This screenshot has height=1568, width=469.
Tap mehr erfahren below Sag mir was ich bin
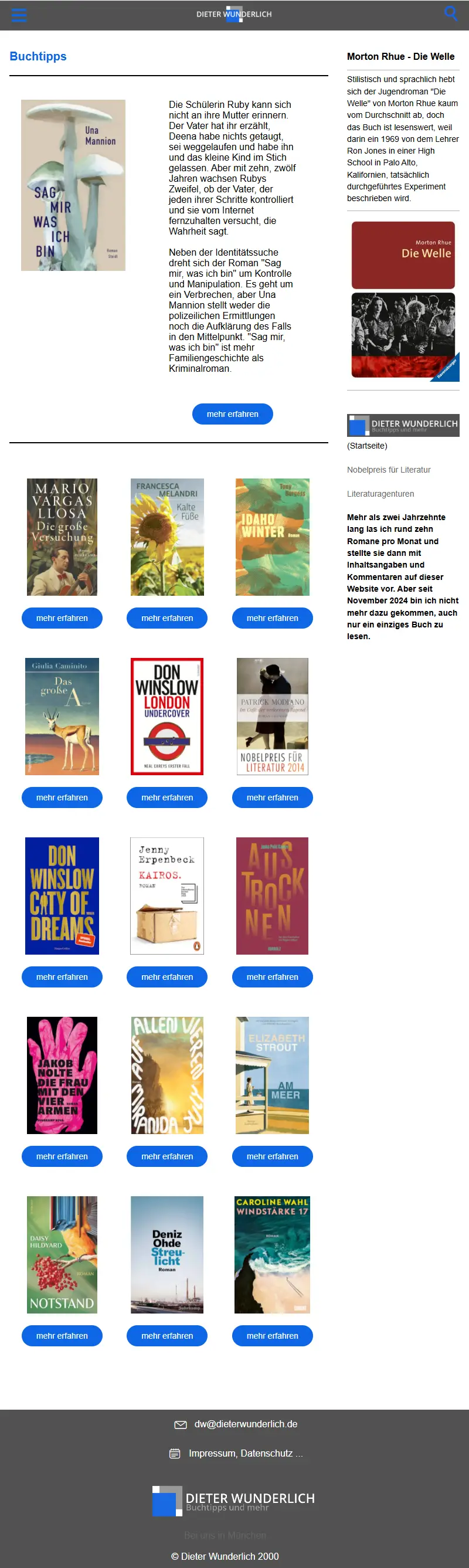[232, 414]
